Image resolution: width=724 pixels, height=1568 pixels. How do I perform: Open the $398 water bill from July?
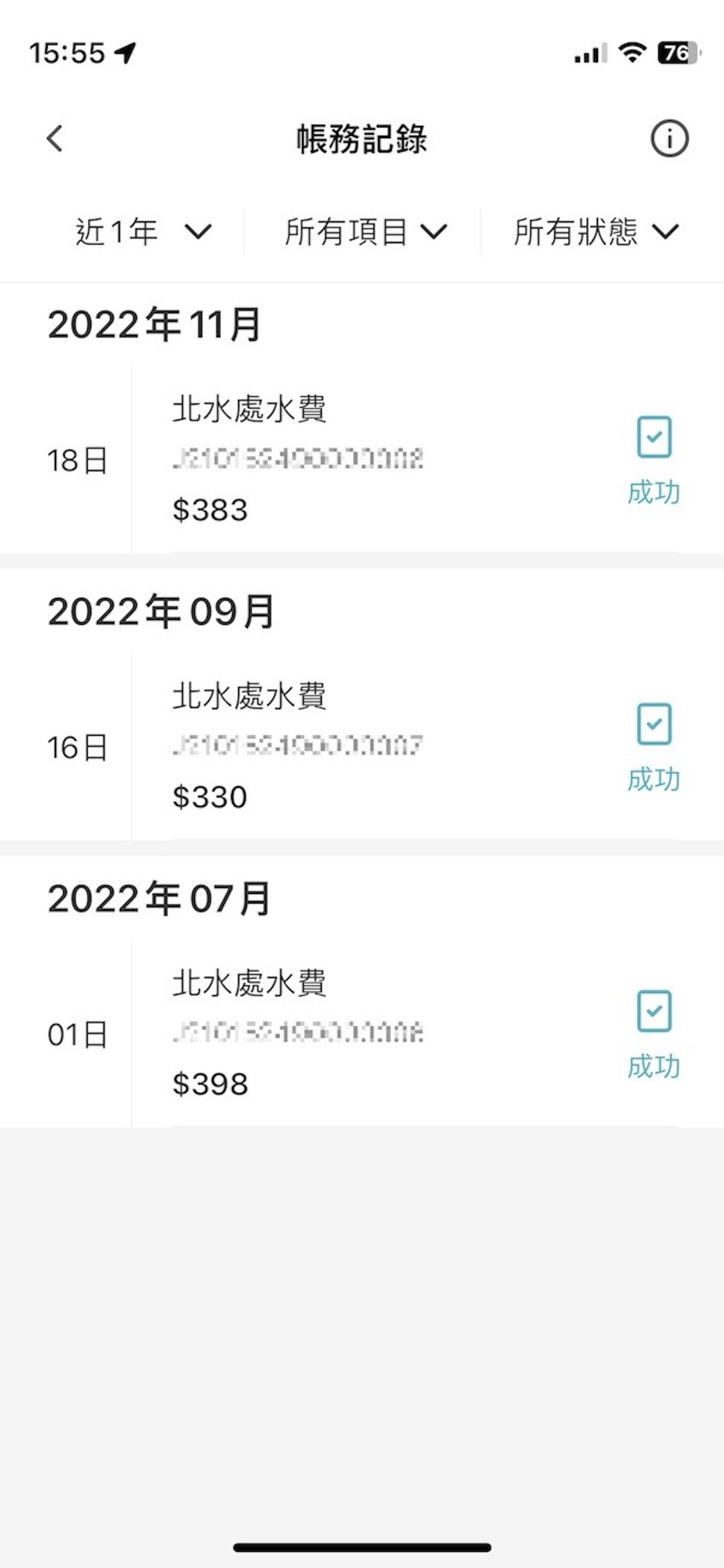coord(362,1035)
